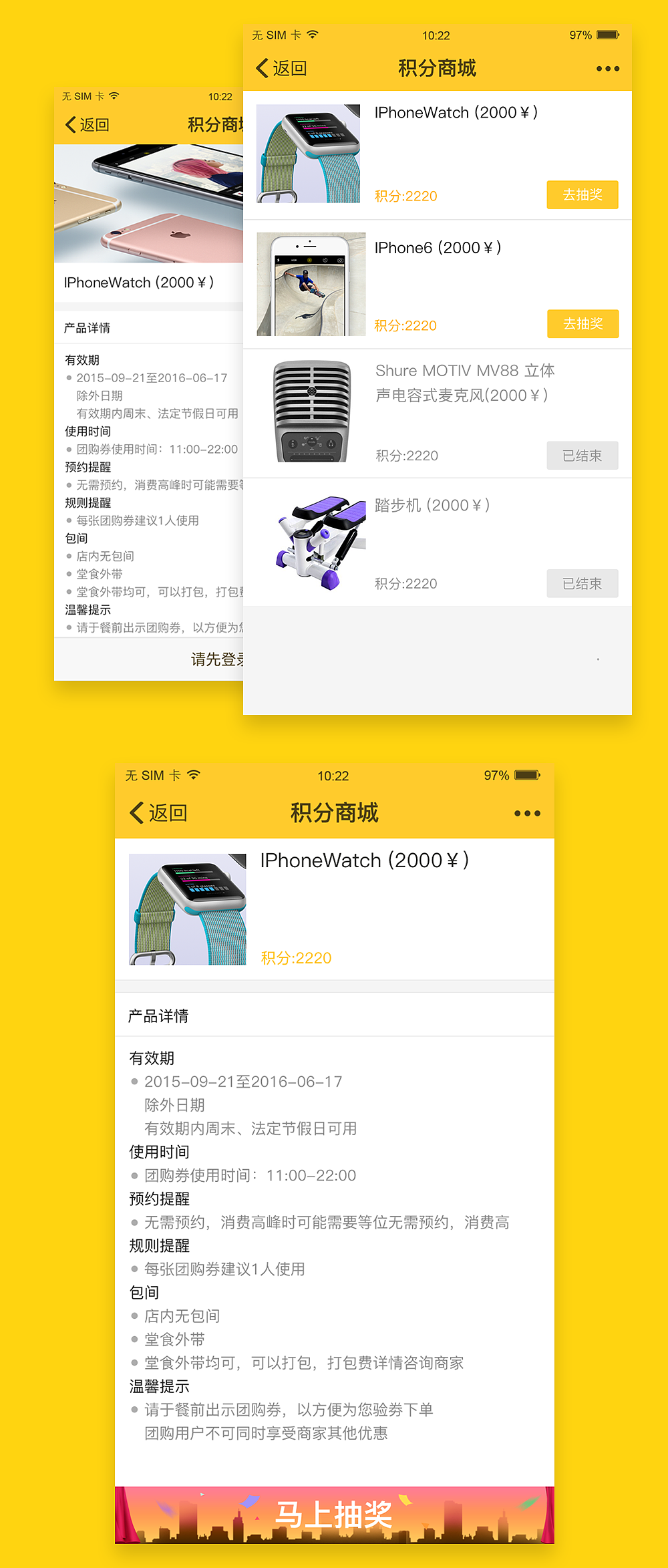Open the more options ellipsis menu
Image resolution: width=668 pixels, height=1568 pixels.
pyautogui.click(x=607, y=68)
